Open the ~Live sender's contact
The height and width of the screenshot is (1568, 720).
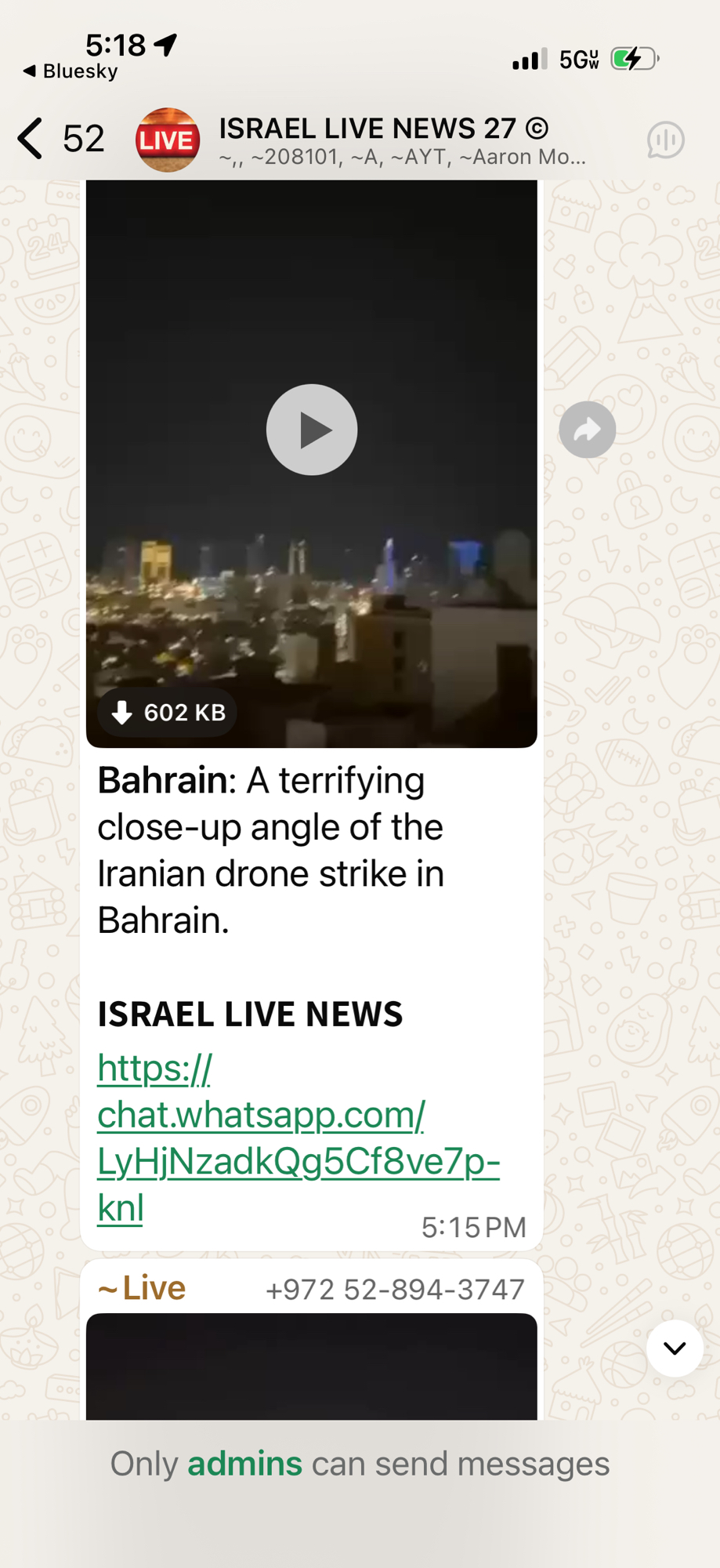click(143, 1288)
